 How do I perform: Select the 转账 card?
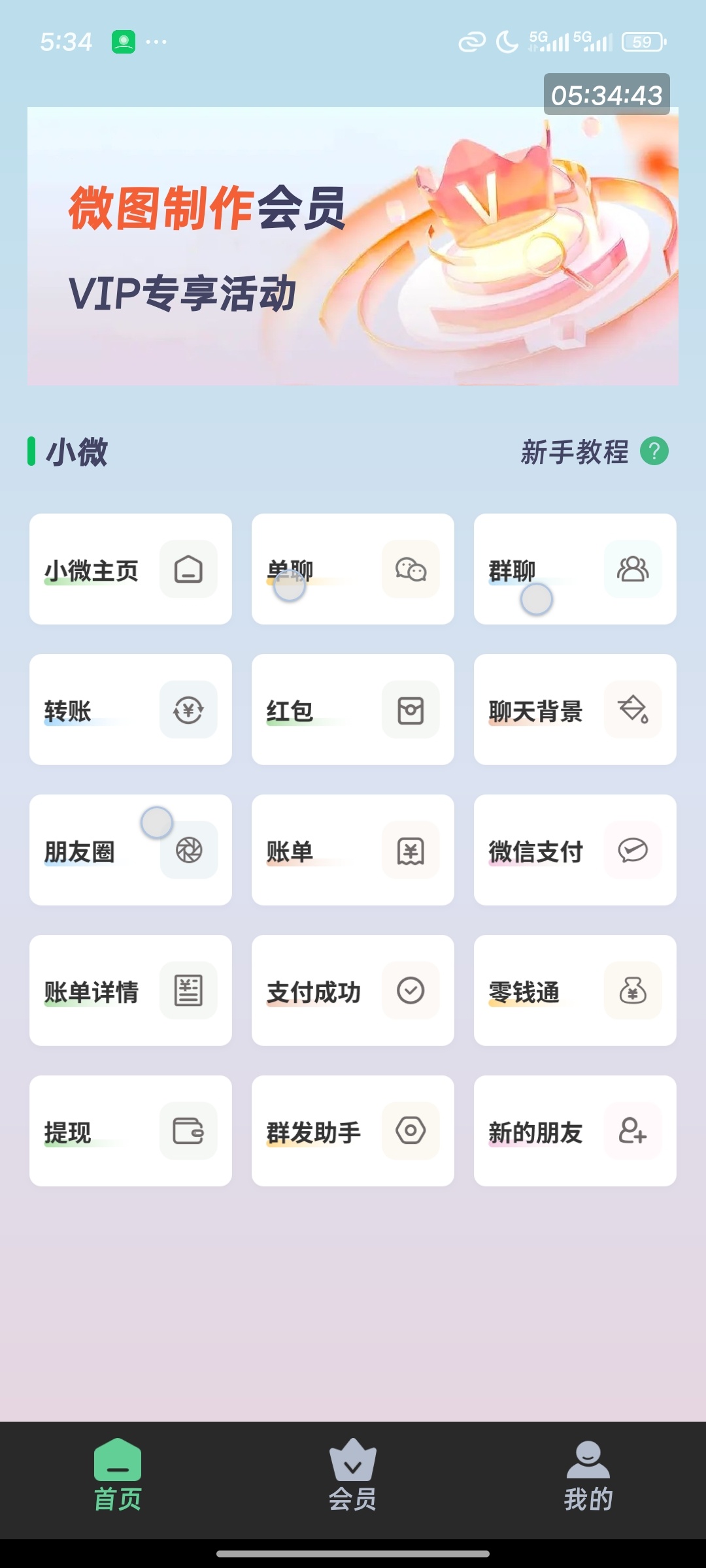pyautogui.click(x=131, y=710)
